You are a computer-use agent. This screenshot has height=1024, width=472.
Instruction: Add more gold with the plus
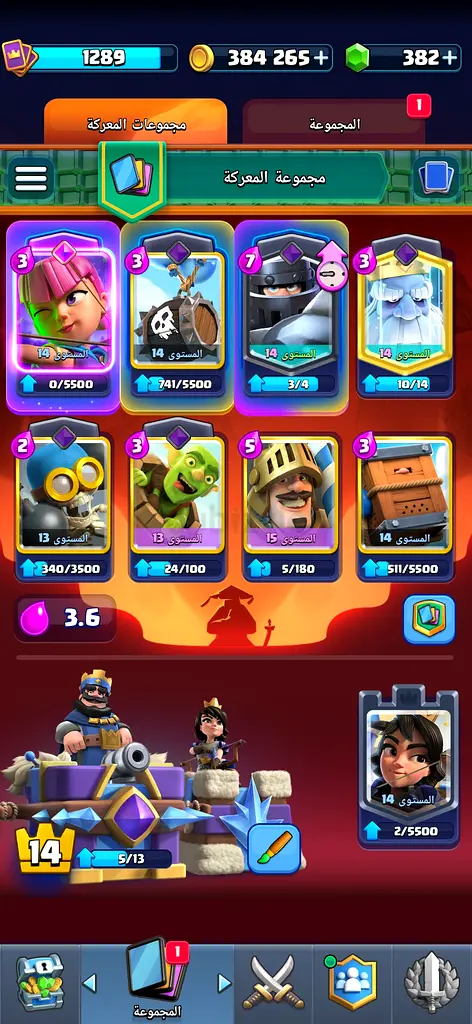coord(321,58)
